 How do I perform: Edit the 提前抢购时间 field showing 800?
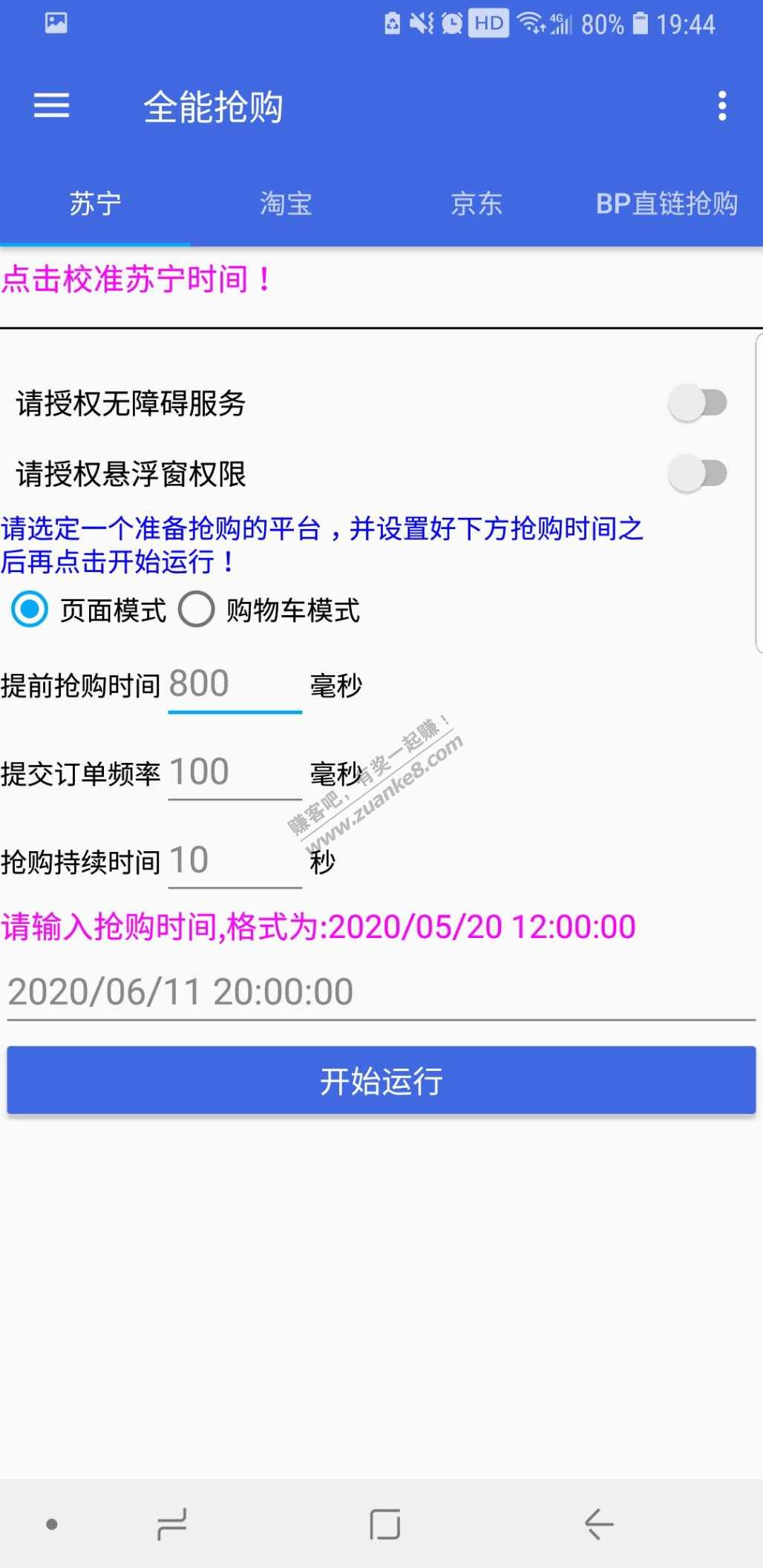click(x=234, y=685)
